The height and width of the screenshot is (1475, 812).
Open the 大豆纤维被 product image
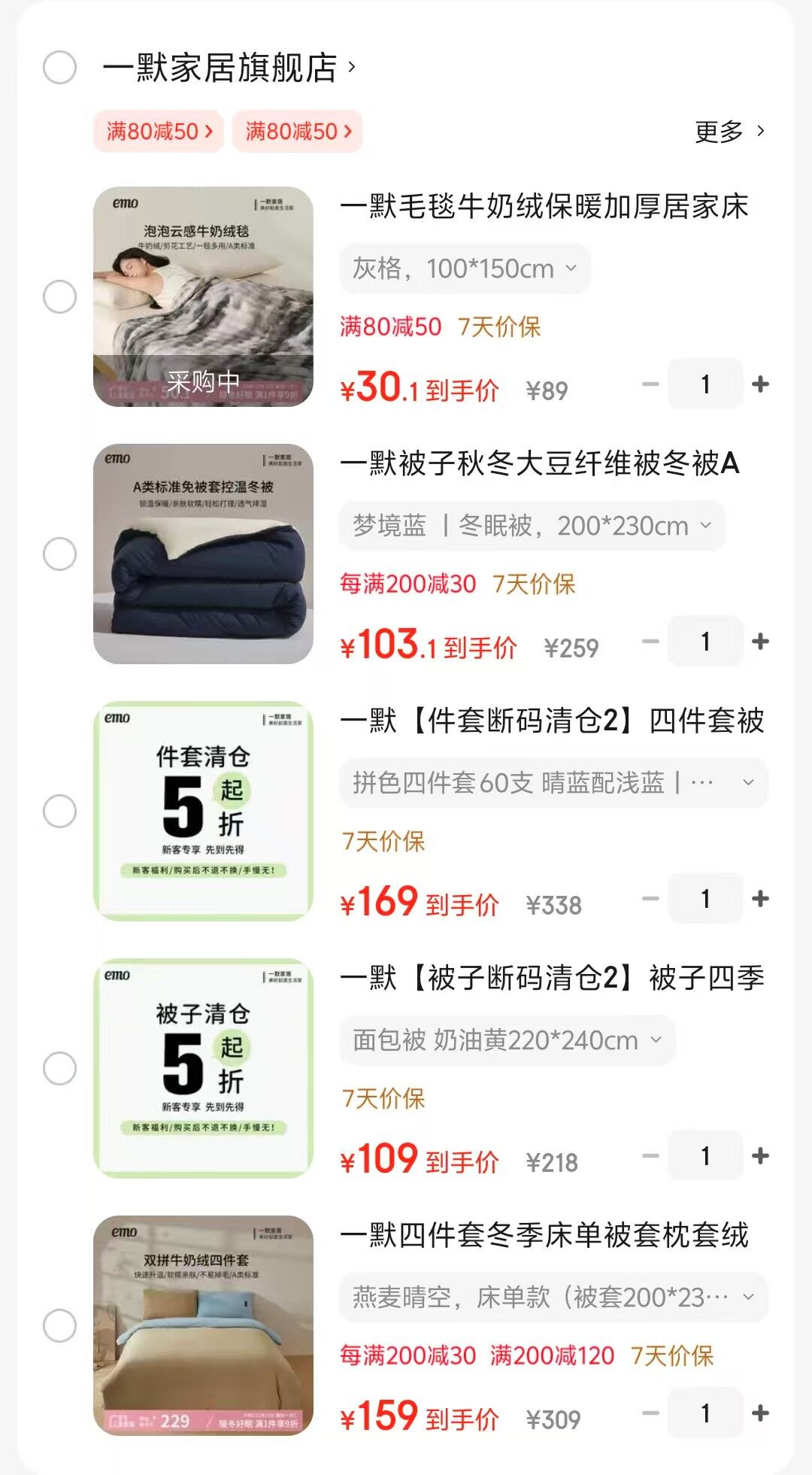tap(203, 554)
